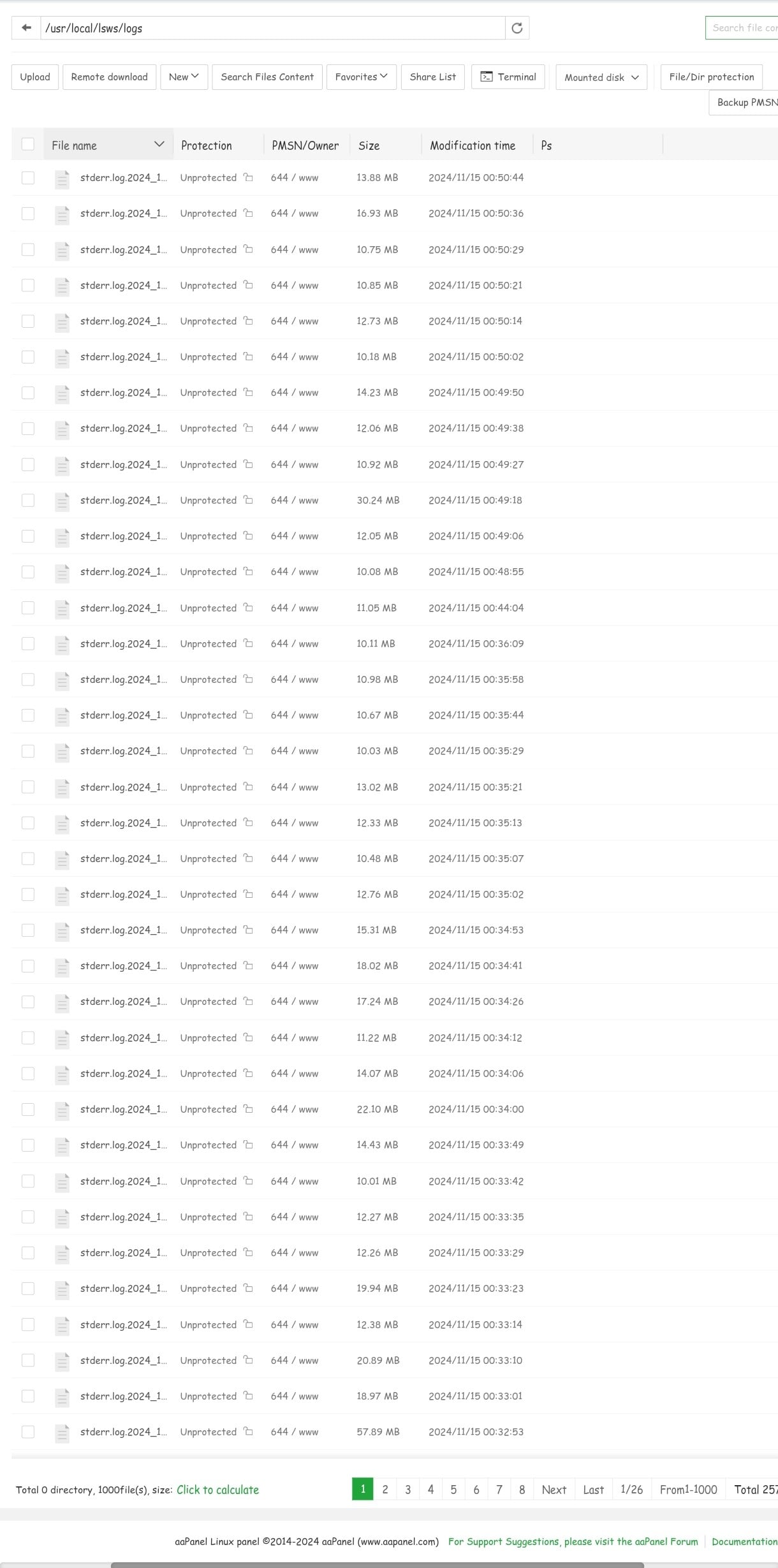This screenshot has width=778, height=1568.
Task: Tick the checkbox for the 13.88 MB file
Action: pos(28,178)
